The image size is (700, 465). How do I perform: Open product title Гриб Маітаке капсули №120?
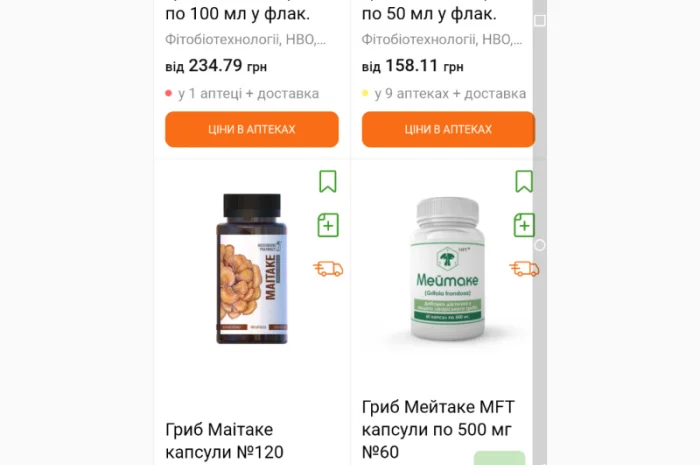coord(224,441)
